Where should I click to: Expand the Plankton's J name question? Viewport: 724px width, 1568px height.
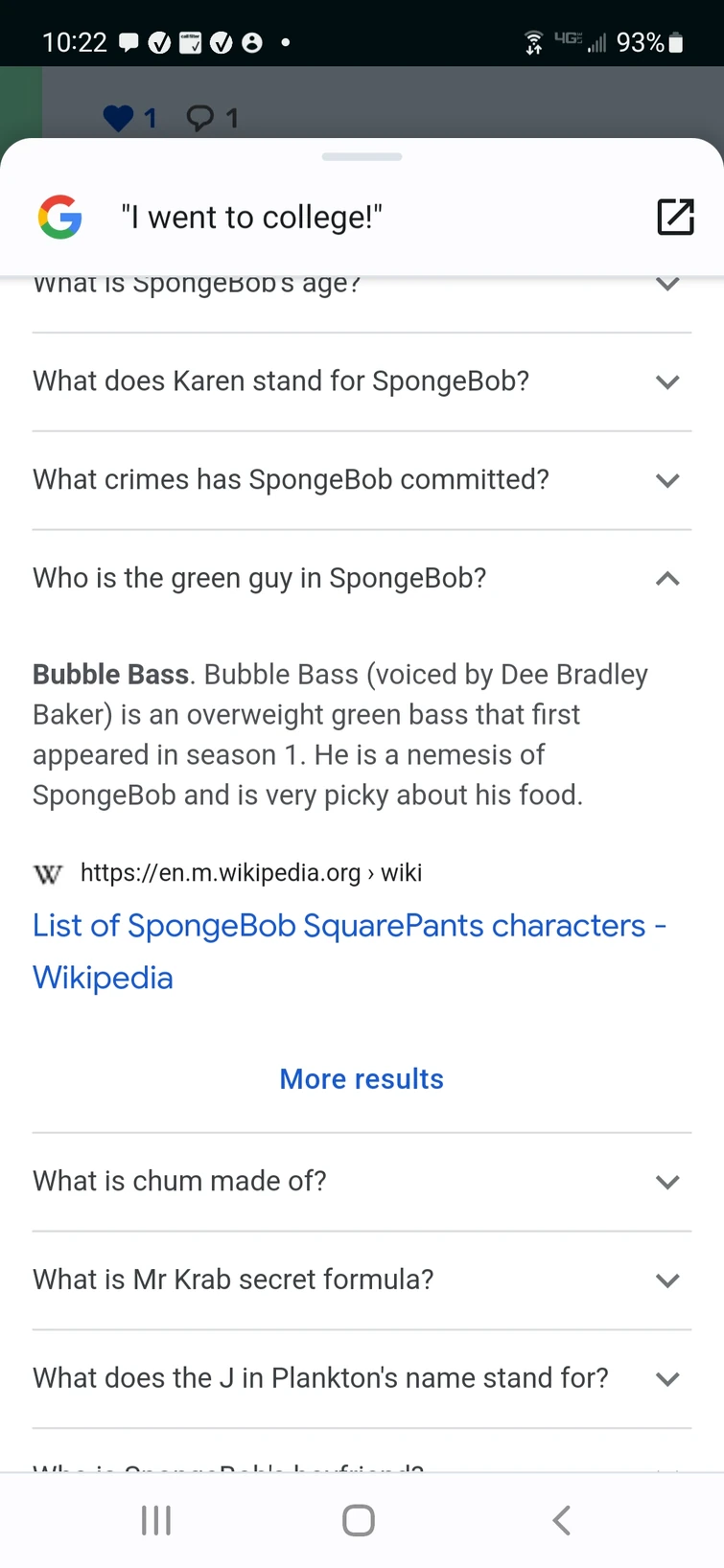click(362, 1378)
